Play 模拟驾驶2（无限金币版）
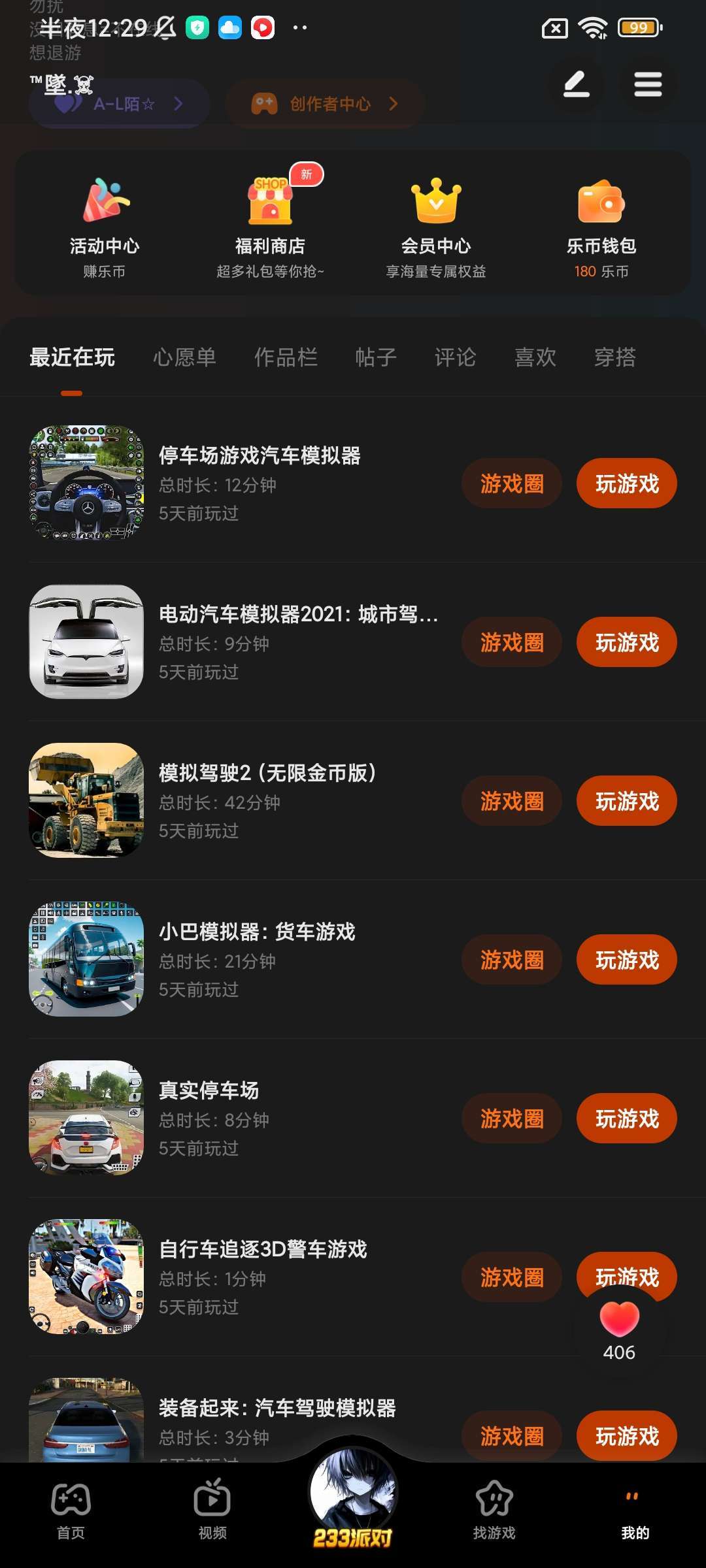Image resolution: width=706 pixels, height=1568 pixels. click(x=626, y=802)
